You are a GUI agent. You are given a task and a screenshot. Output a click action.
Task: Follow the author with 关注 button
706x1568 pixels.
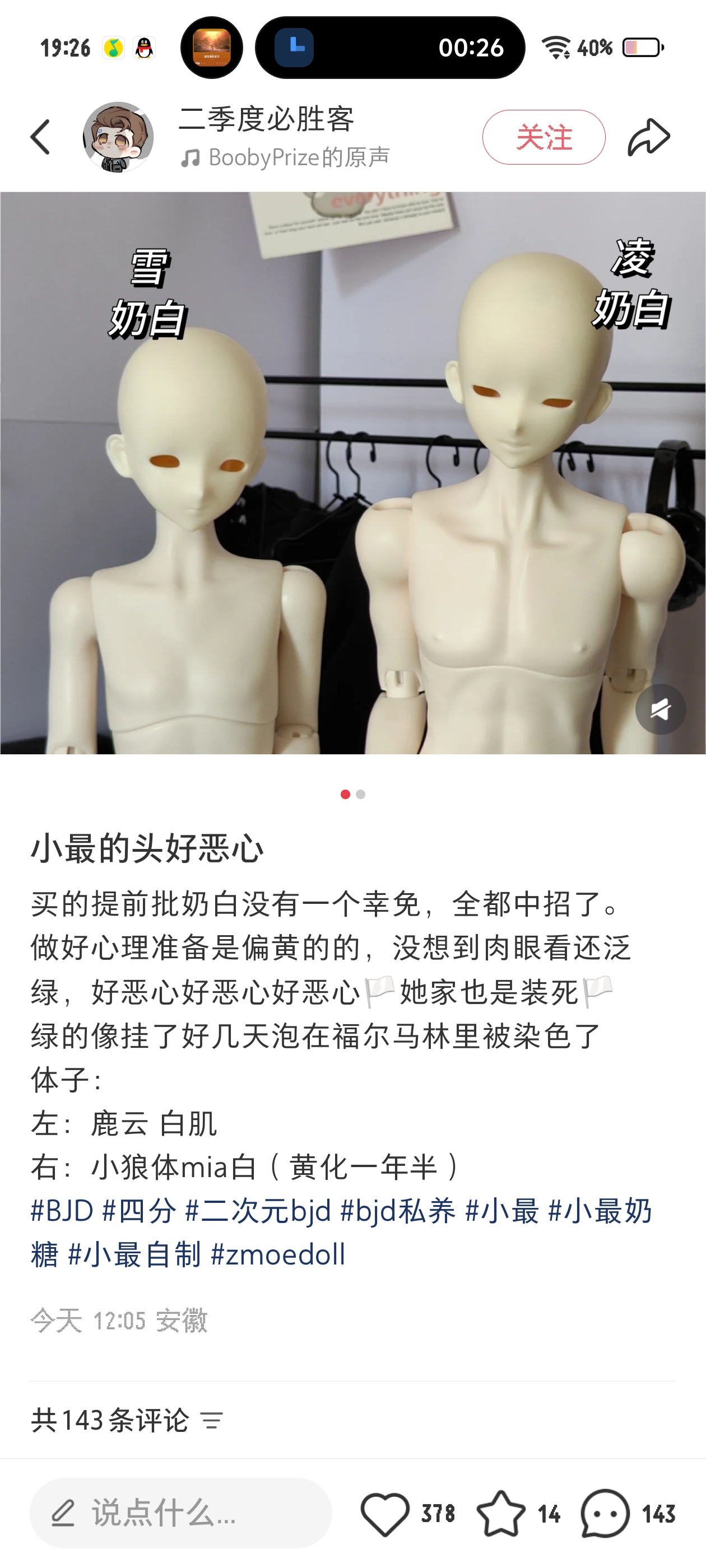(x=544, y=137)
